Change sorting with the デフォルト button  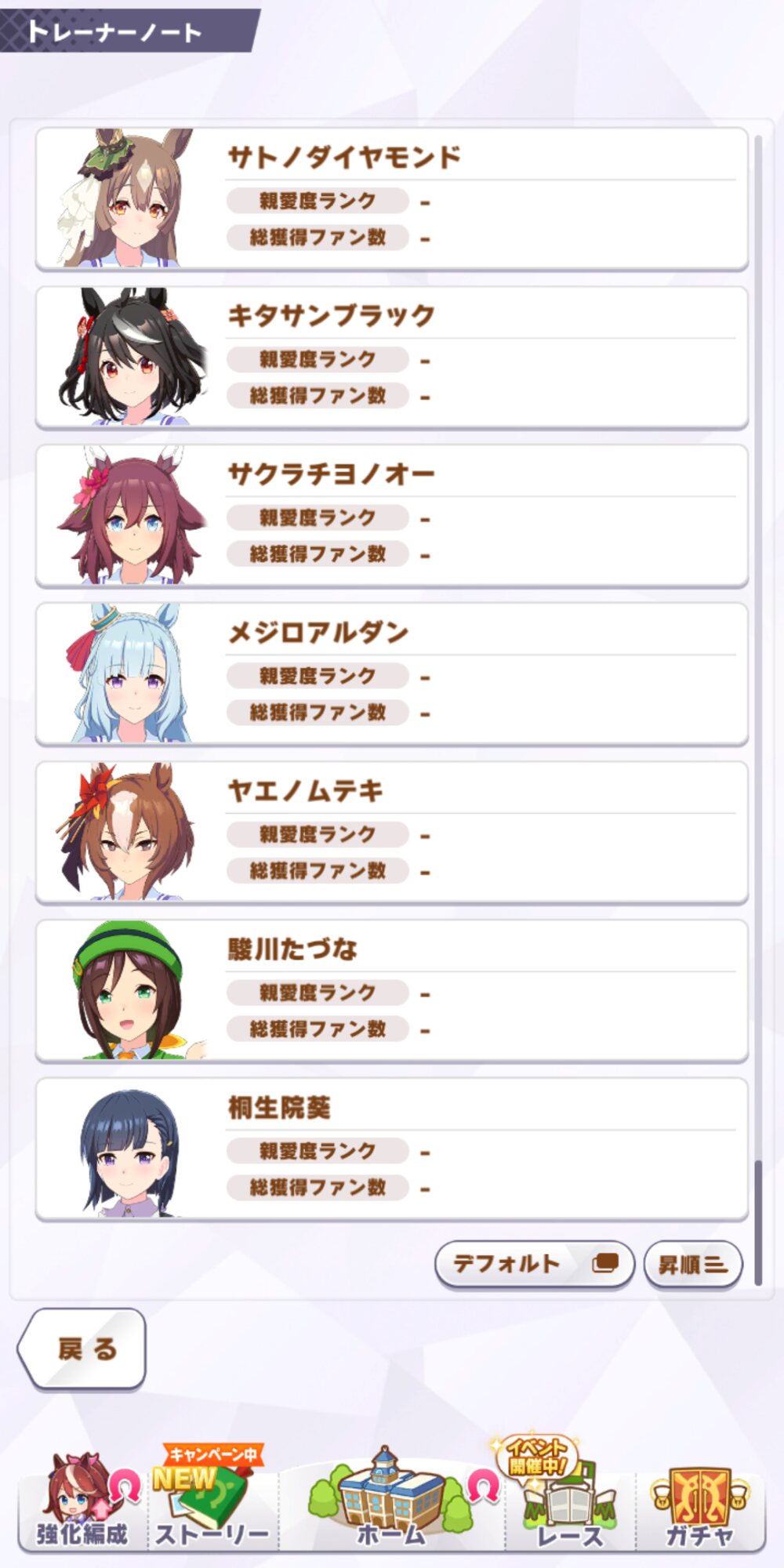click(x=534, y=1264)
